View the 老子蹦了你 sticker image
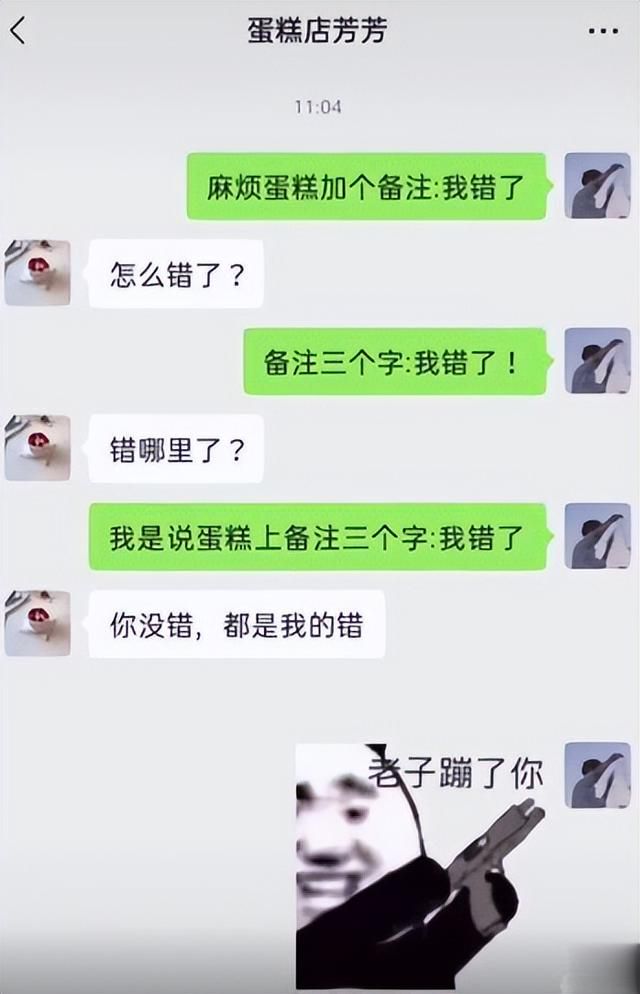The image size is (640, 994). click(420, 865)
